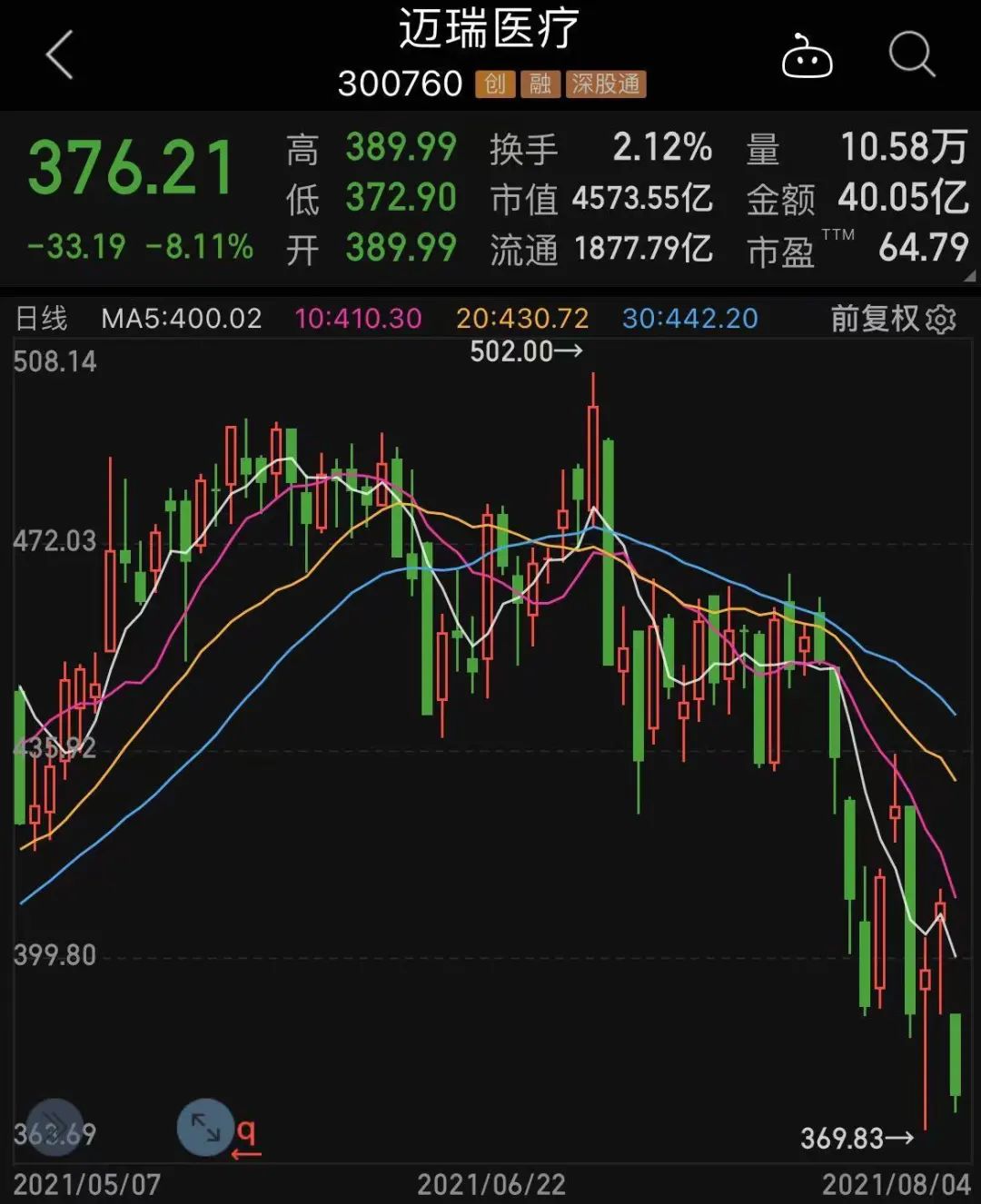Open the robot assistant icon

pos(807,57)
